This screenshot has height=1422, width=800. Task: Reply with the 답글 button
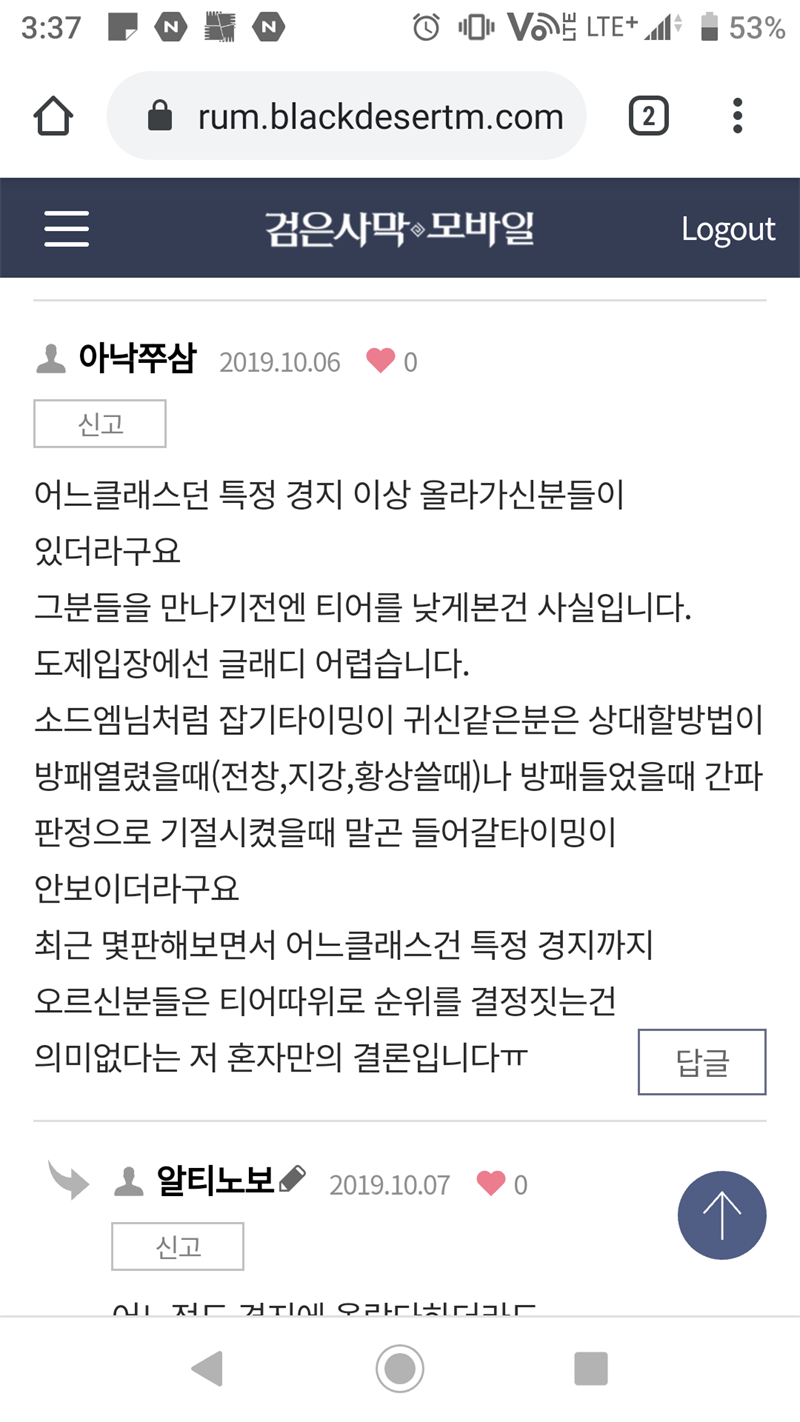(x=702, y=1062)
